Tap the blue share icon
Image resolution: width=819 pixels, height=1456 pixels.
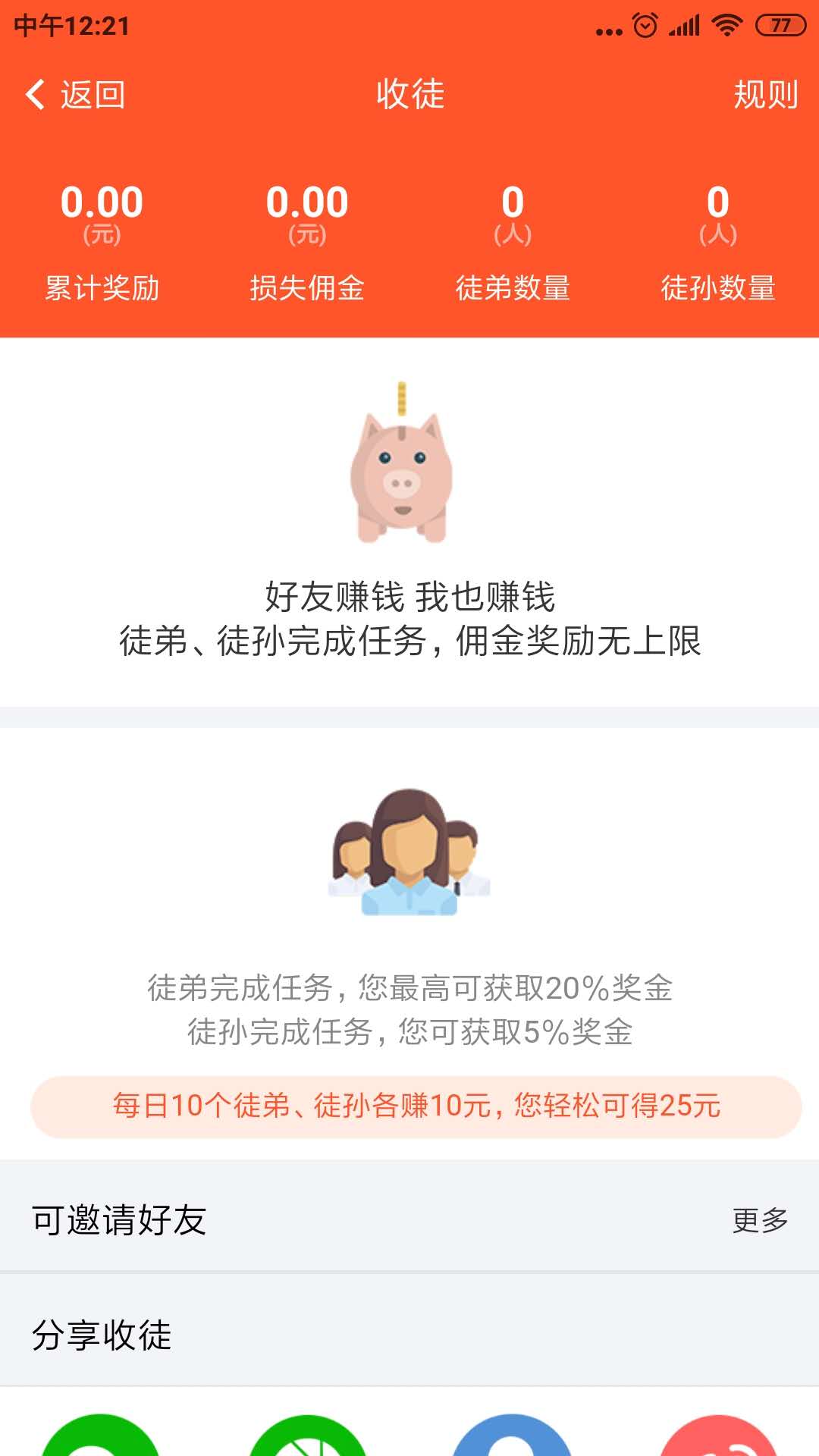513,1437
